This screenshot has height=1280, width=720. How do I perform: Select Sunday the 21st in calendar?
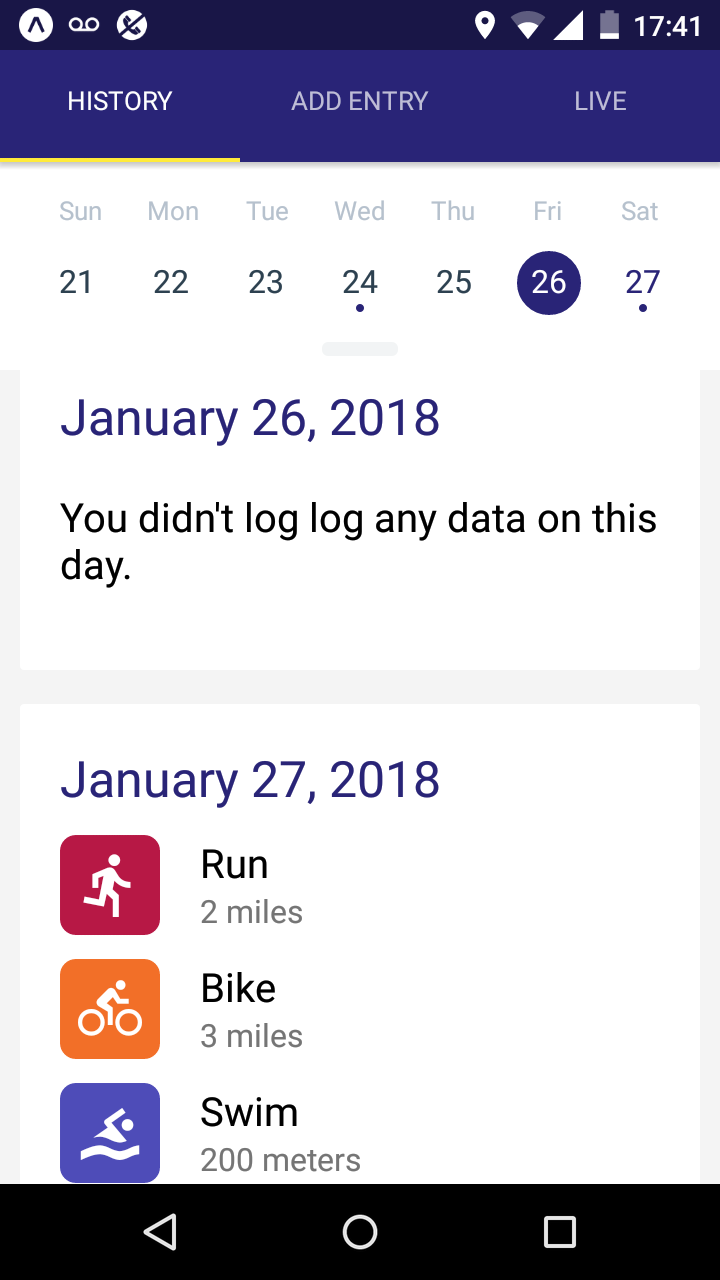coord(76,283)
